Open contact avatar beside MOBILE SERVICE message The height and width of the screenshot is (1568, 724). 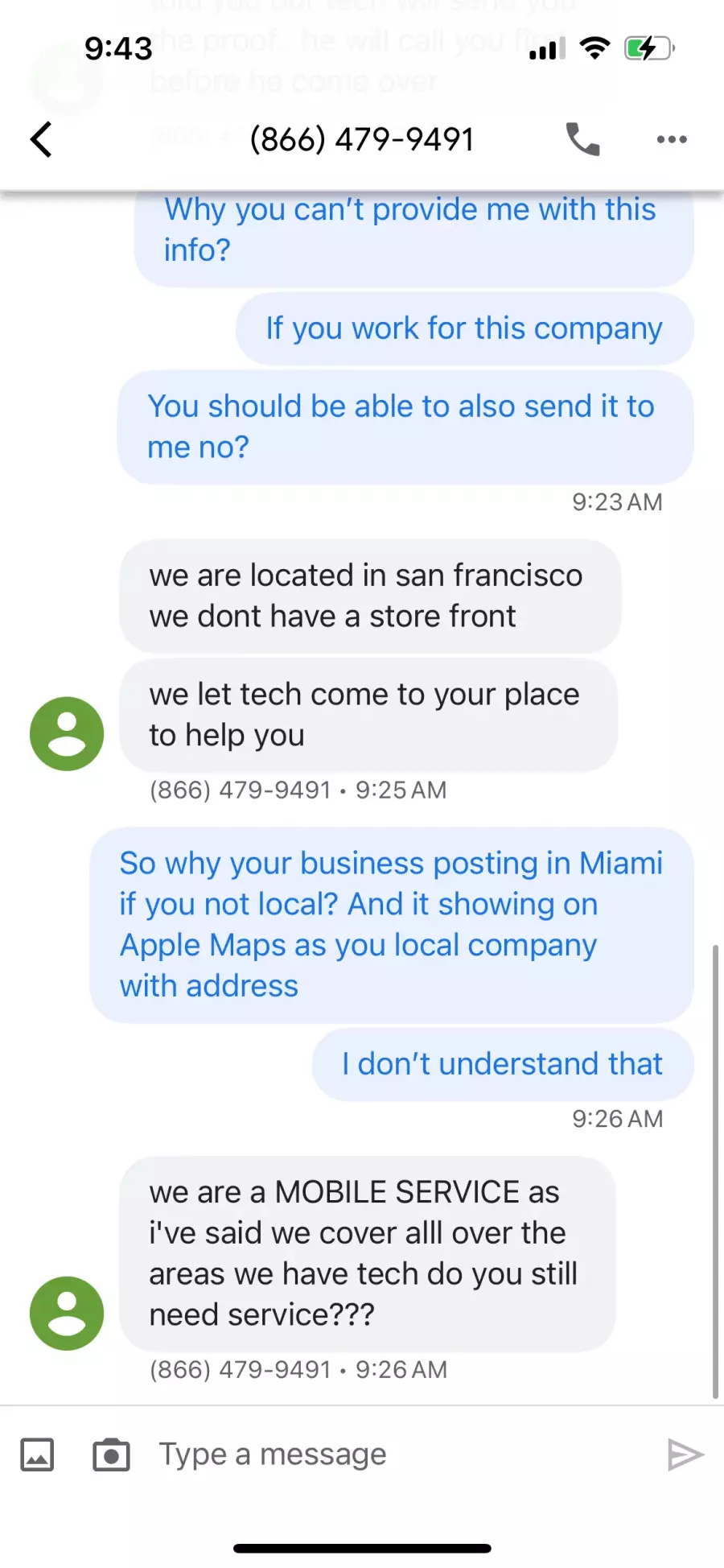(67, 1313)
